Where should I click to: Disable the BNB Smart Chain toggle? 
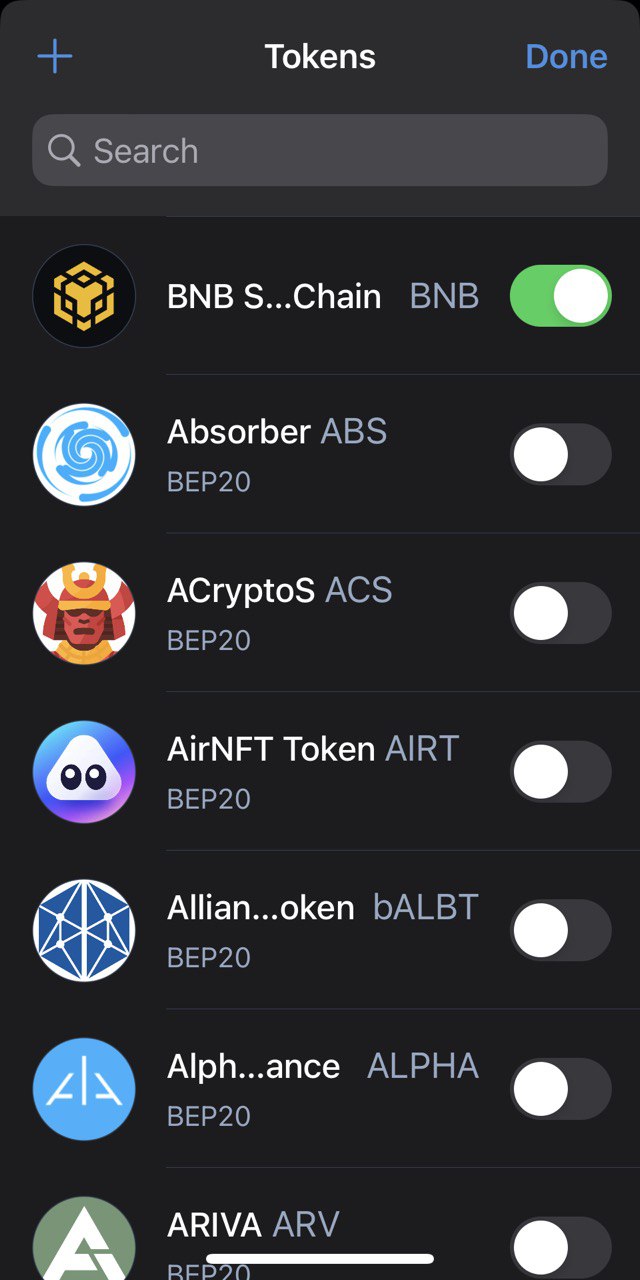pos(560,296)
